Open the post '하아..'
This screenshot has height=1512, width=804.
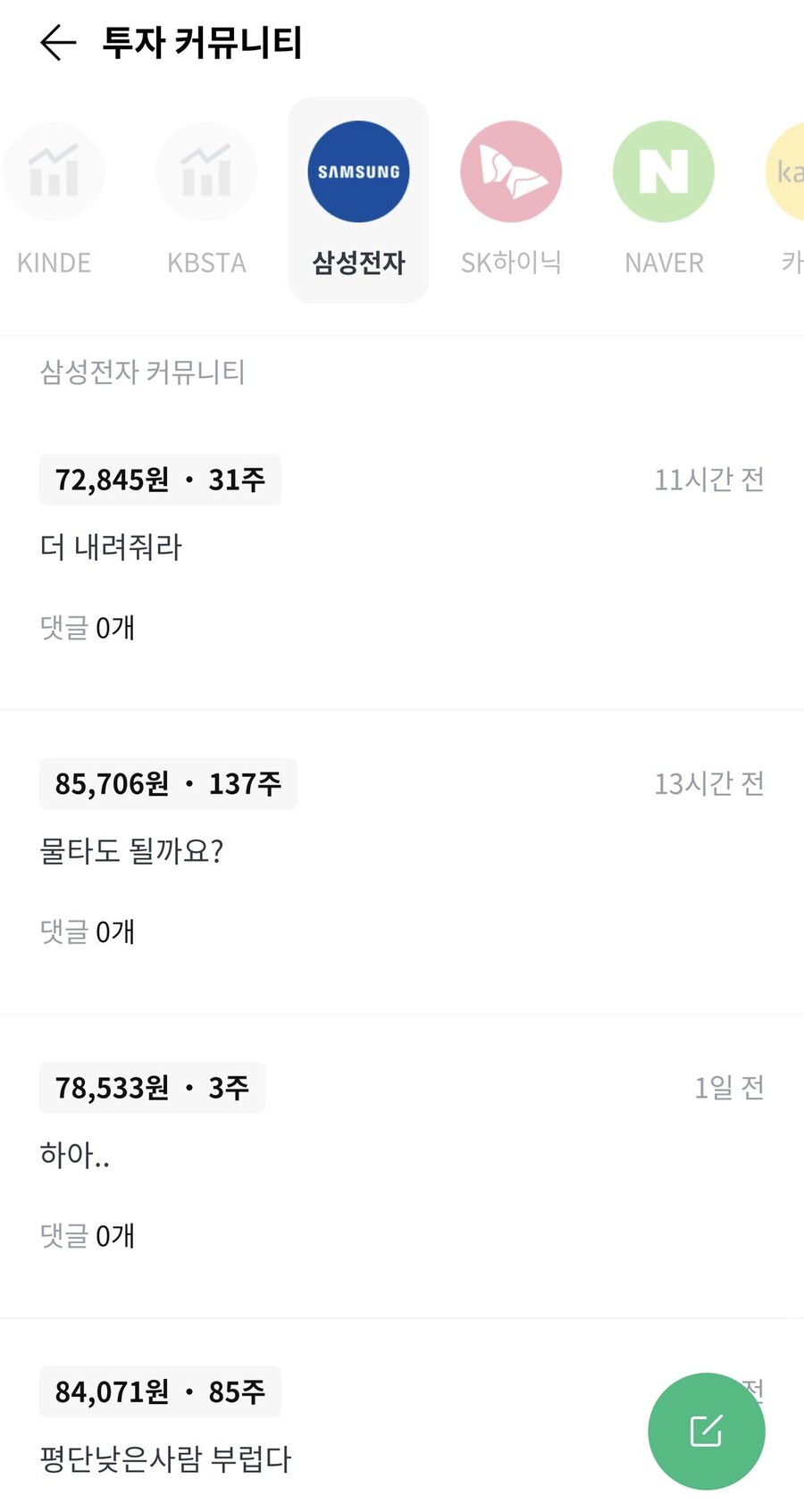[76, 1155]
